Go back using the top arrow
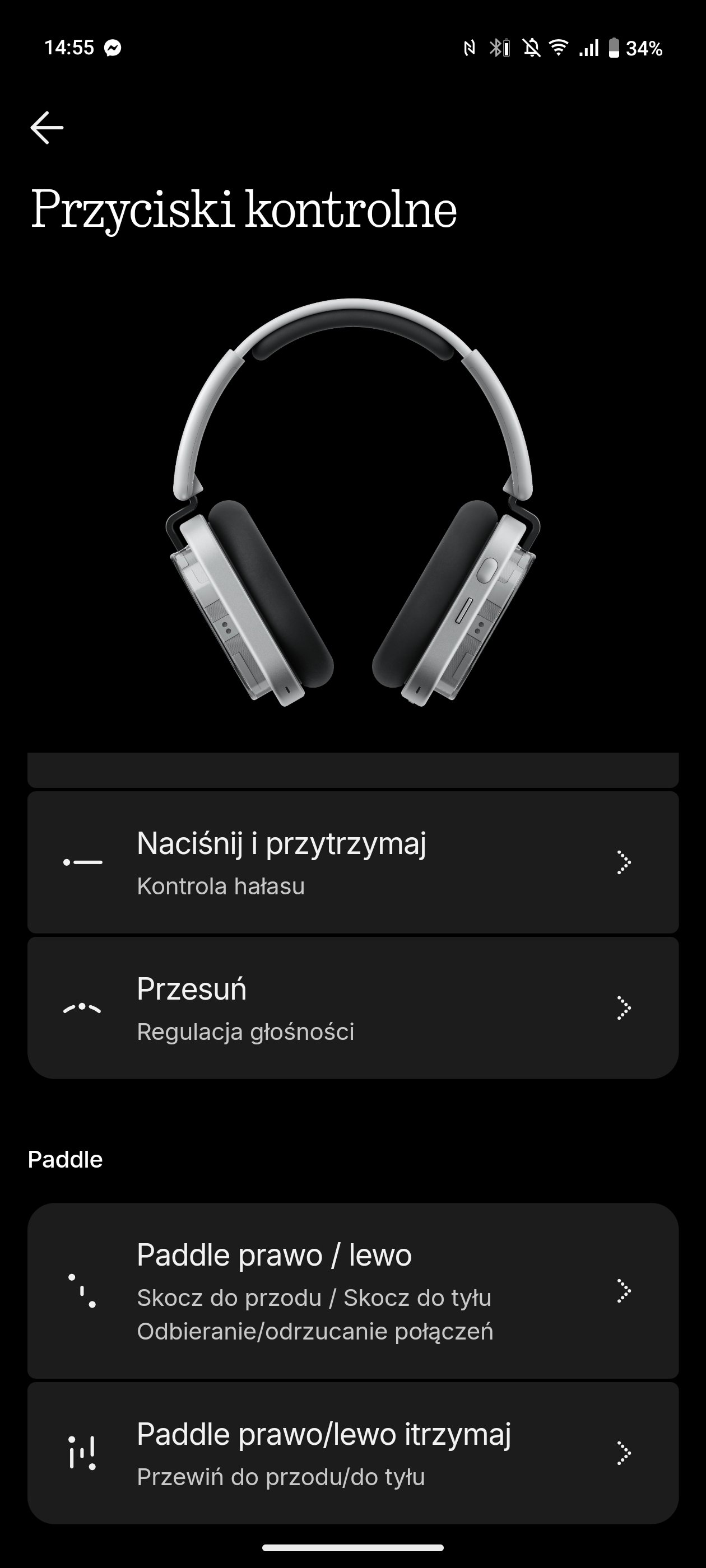The image size is (706, 1568). 47,127
